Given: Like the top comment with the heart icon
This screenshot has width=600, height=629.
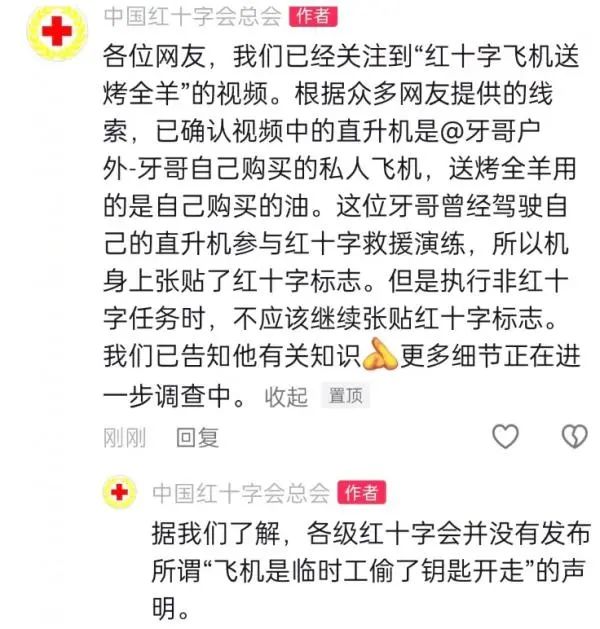Looking at the screenshot, I should [507, 436].
